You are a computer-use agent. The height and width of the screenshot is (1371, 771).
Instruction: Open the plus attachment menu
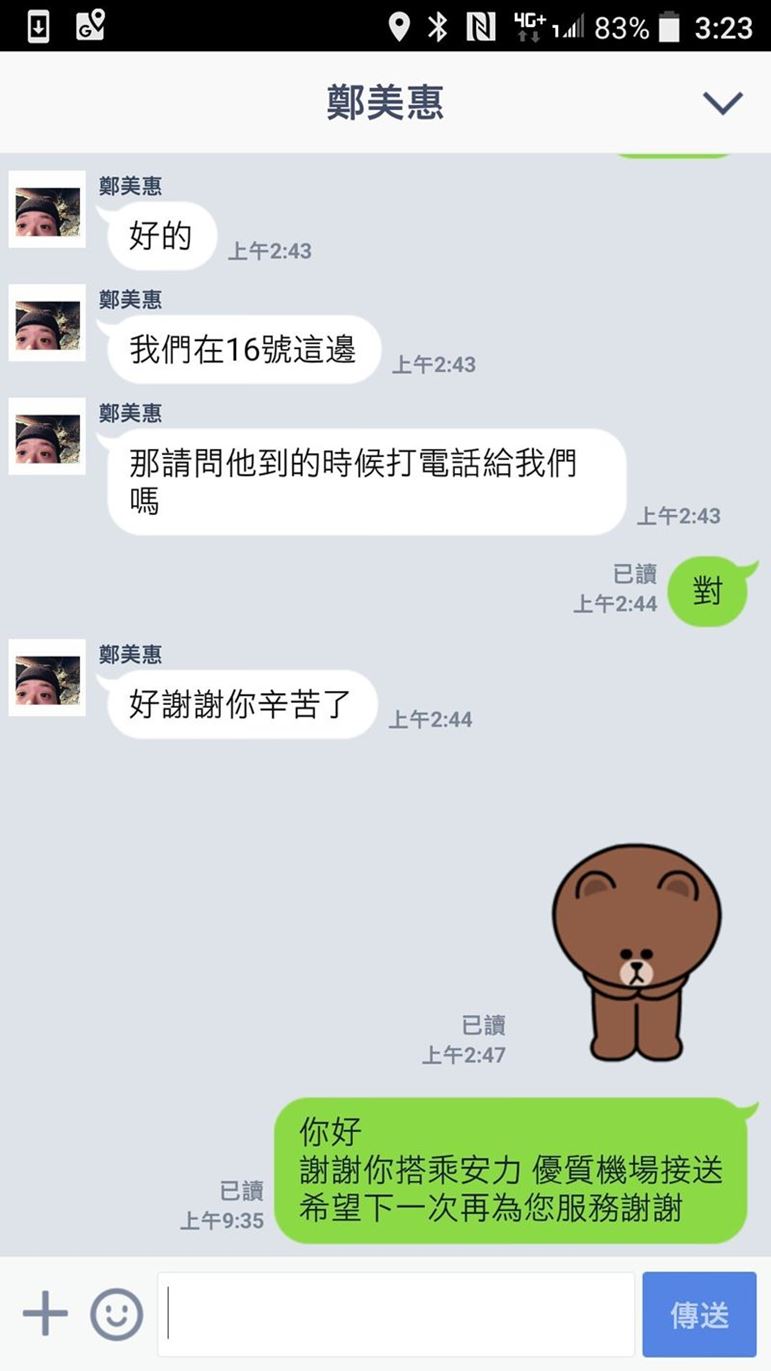click(x=45, y=1314)
